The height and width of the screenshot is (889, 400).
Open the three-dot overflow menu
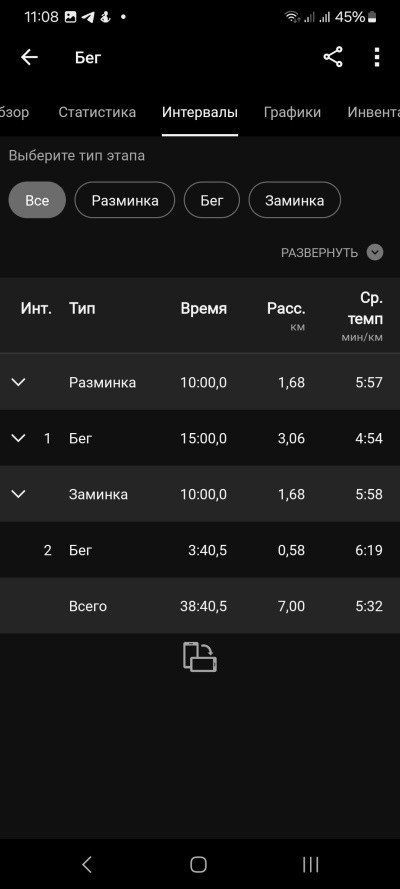click(377, 57)
